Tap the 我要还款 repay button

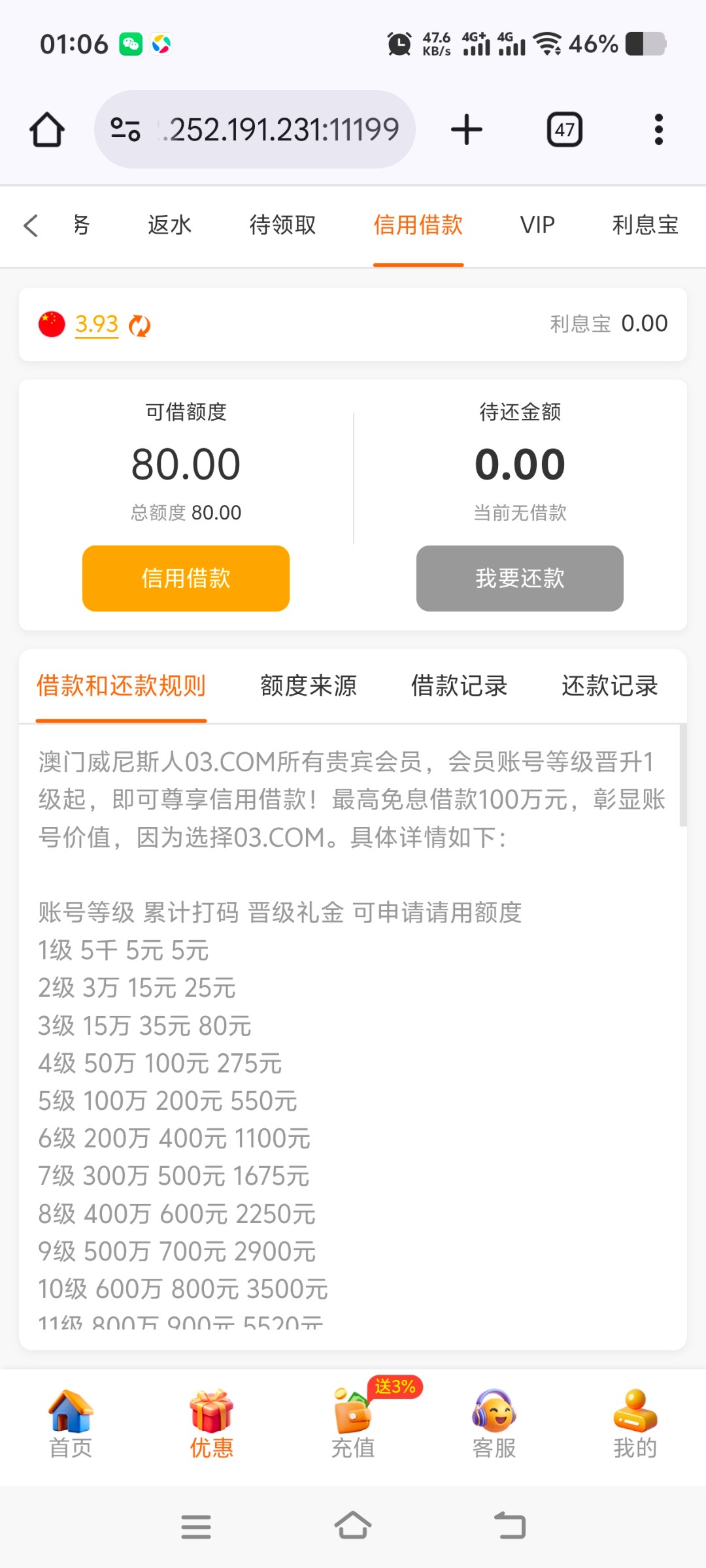tap(520, 578)
